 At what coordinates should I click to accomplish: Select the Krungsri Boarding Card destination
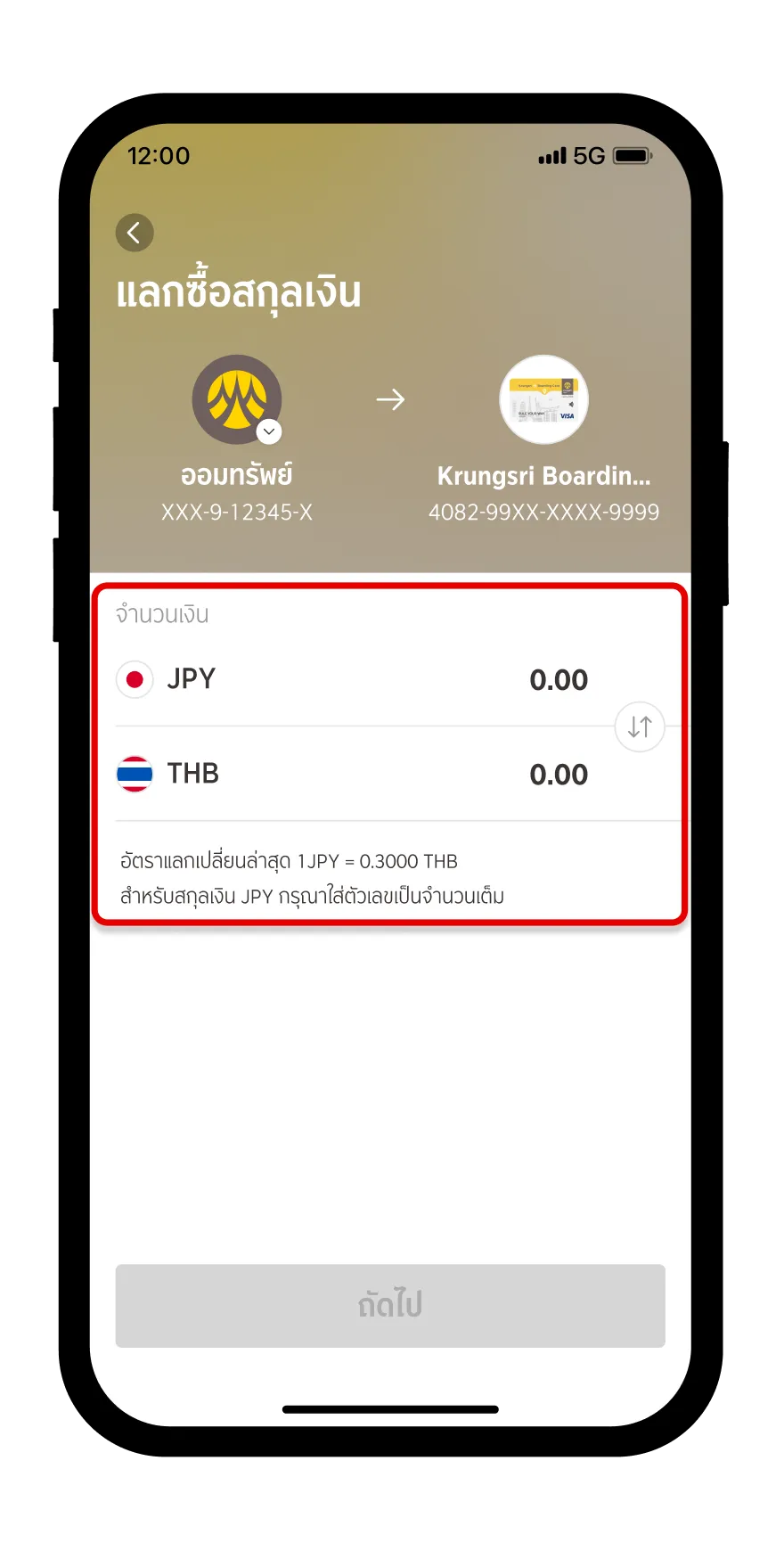pos(543,400)
